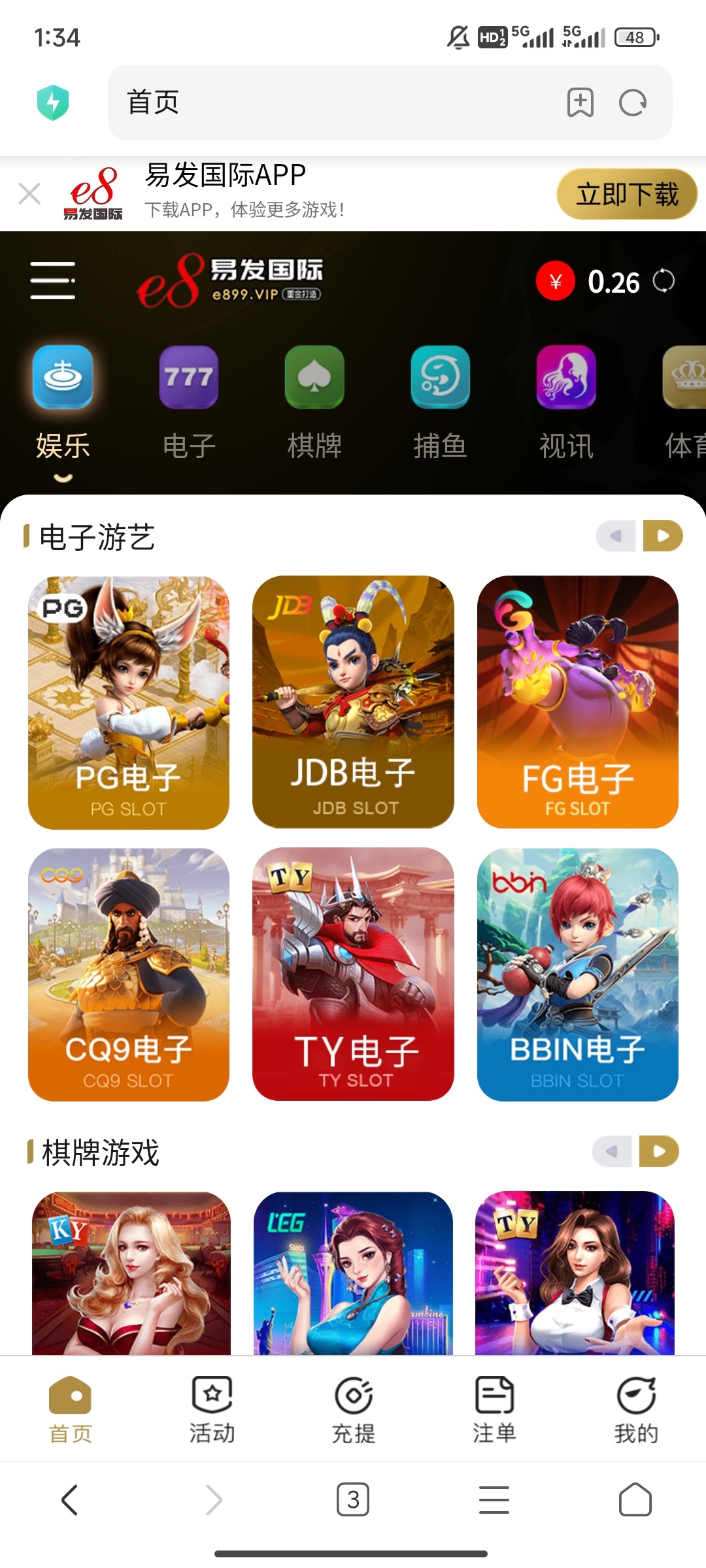The width and height of the screenshot is (706, 1568).
Task: Reload the page in the browser
Action: [633, 103]
